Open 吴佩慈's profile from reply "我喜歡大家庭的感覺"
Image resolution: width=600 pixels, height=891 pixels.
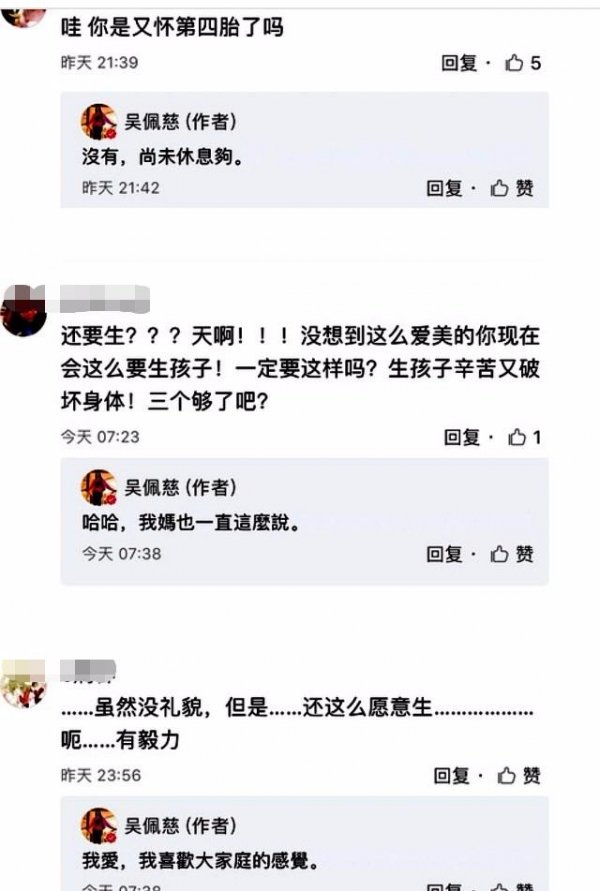(x=99, y=825)
